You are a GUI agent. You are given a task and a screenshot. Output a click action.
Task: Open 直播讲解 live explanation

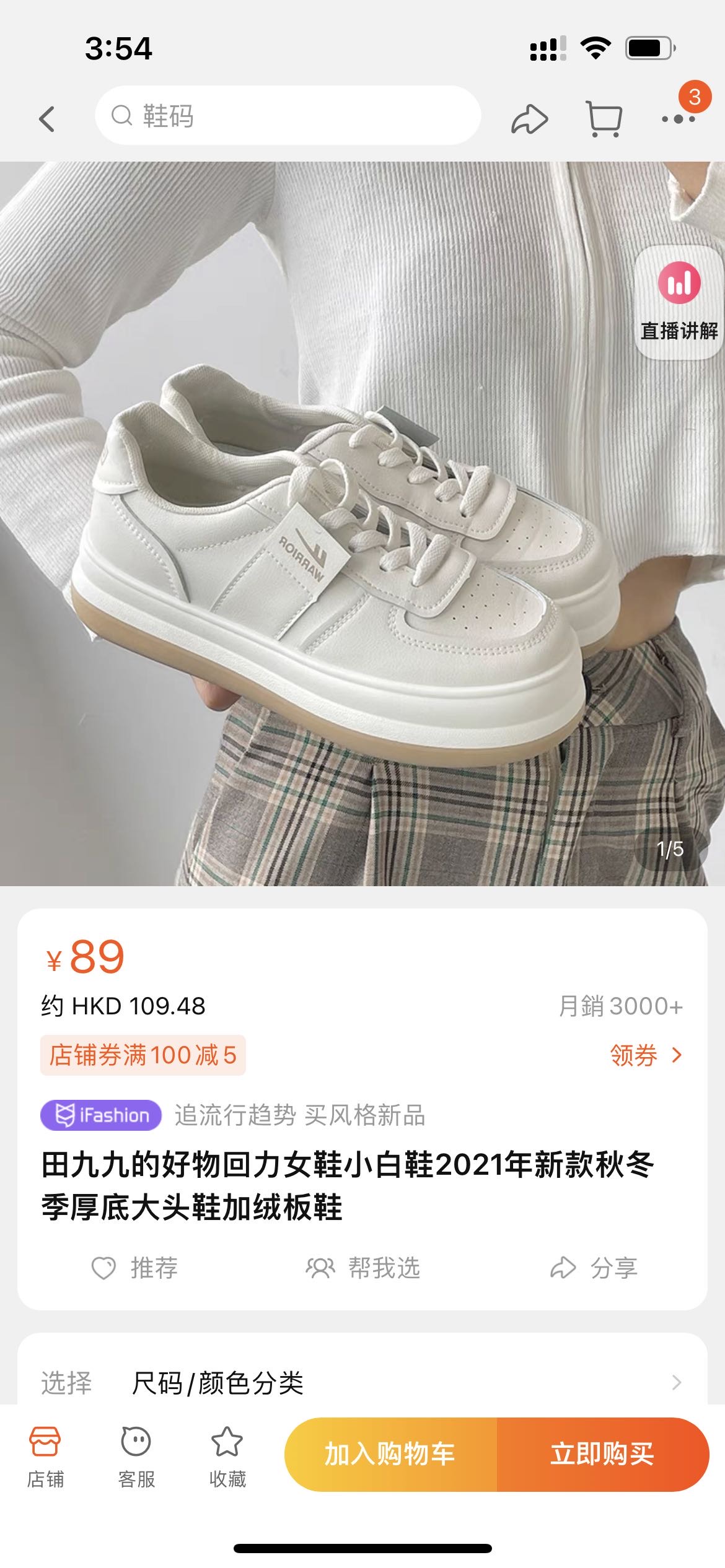[679, 302]
